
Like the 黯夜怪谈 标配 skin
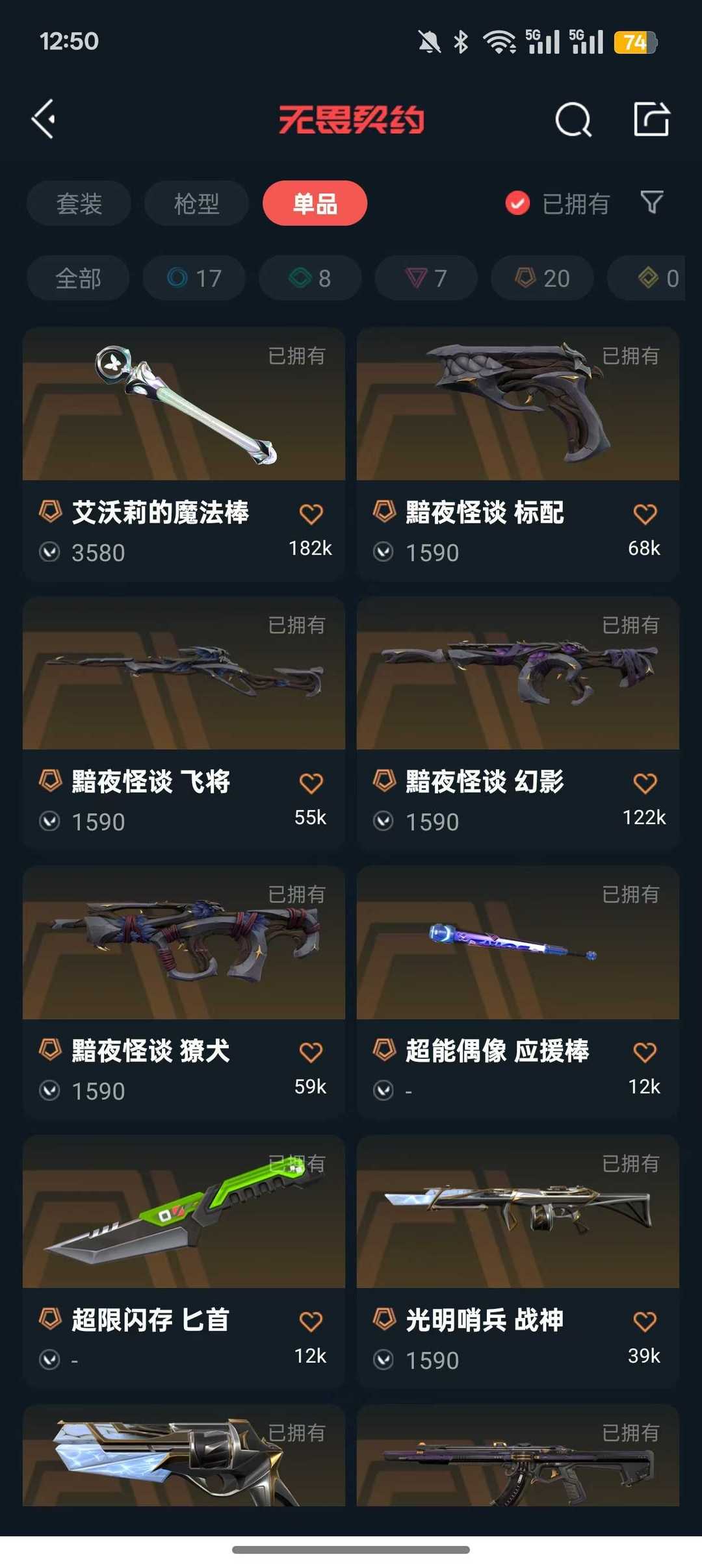[x=645, y=514]
